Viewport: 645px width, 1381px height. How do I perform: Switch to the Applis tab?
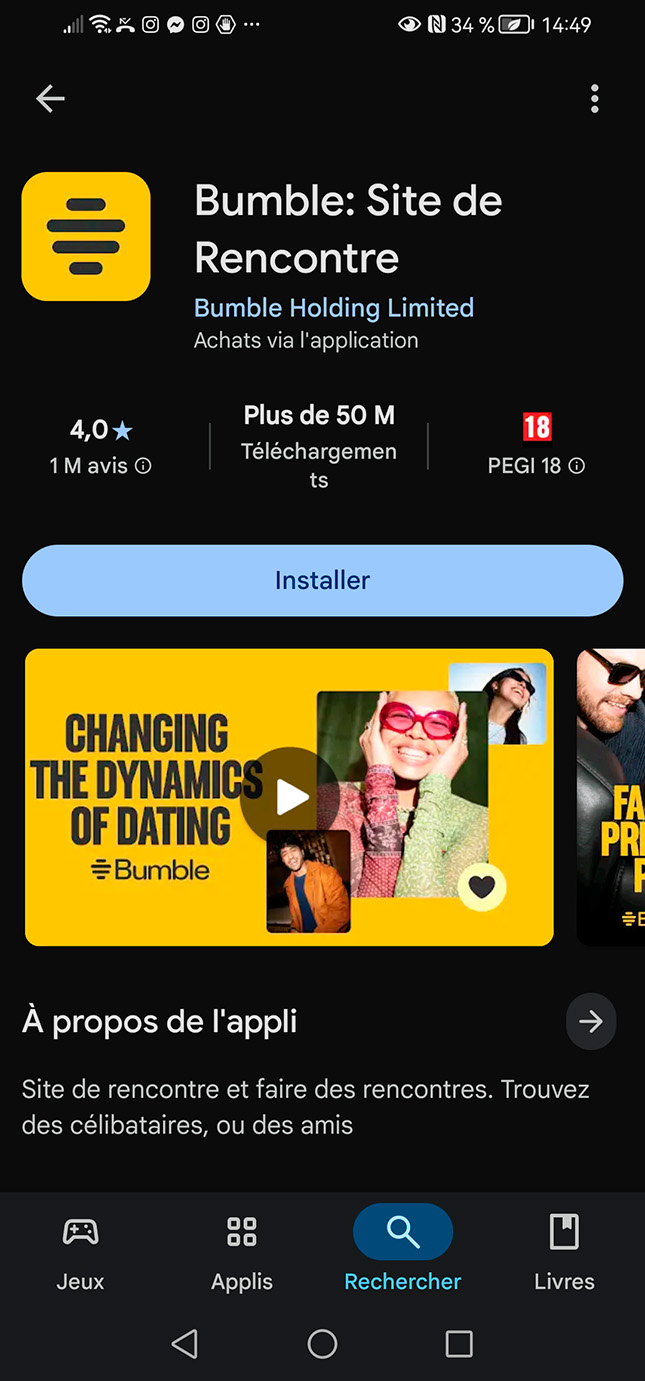point(242,1253)
